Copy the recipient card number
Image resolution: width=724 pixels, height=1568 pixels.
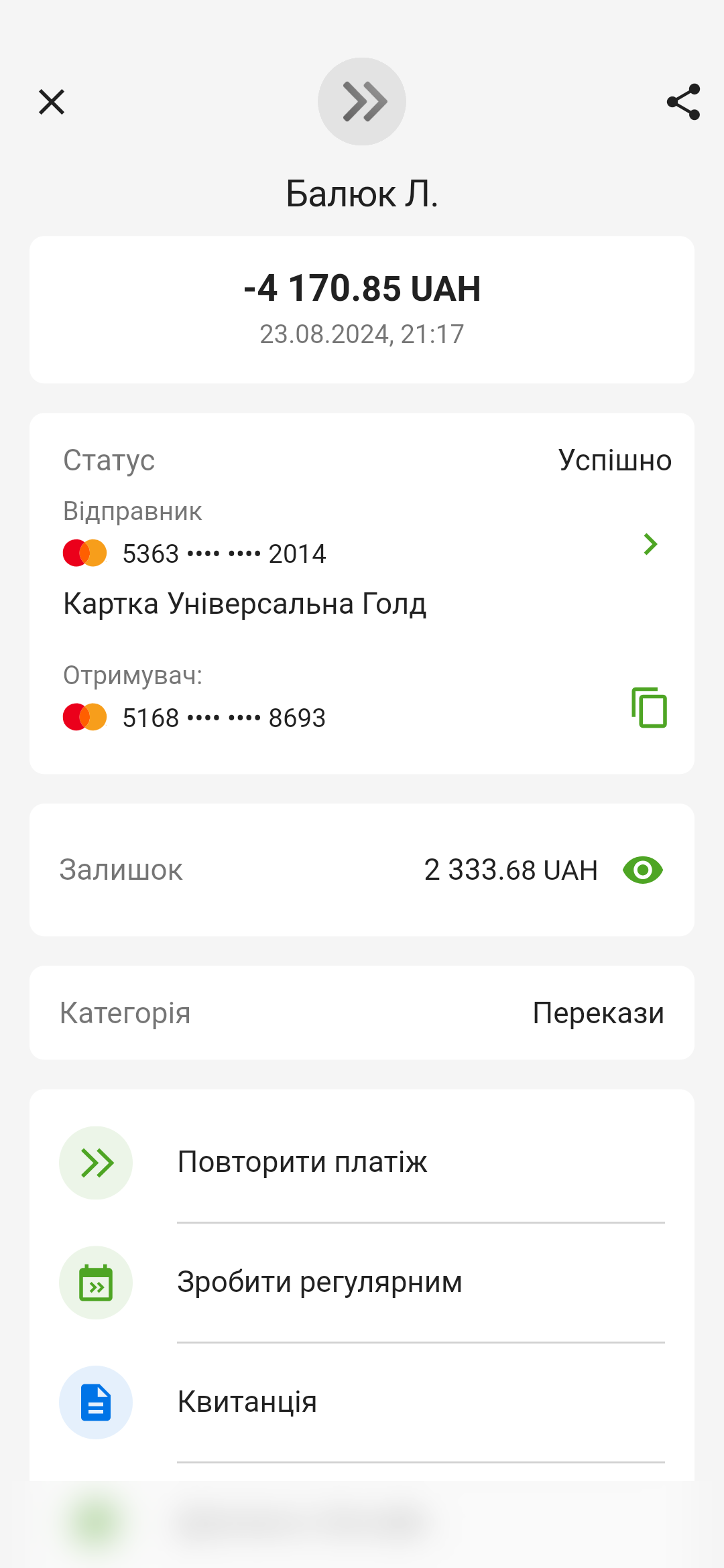pyautogui.click(x=649, y=707)
